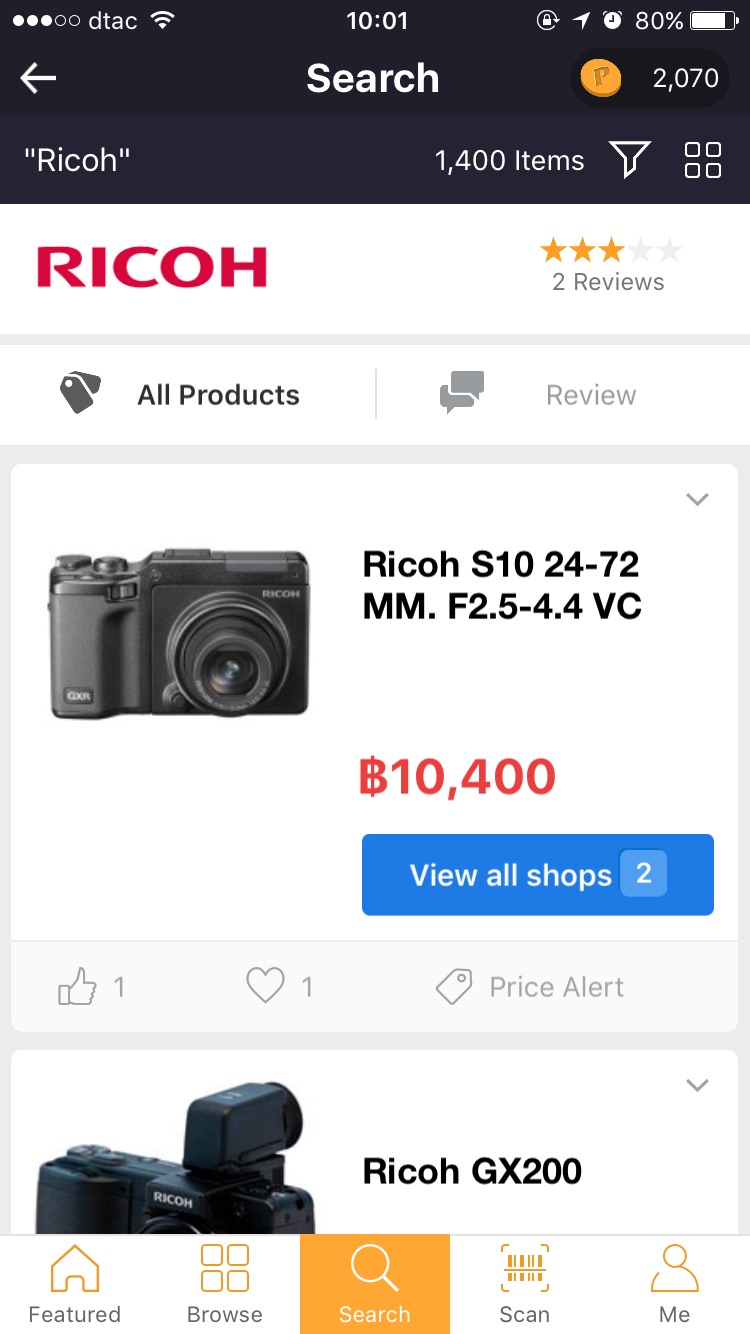View all shops for Ricoh S10
Screen dimensions: 750x1334
point(537,875)
